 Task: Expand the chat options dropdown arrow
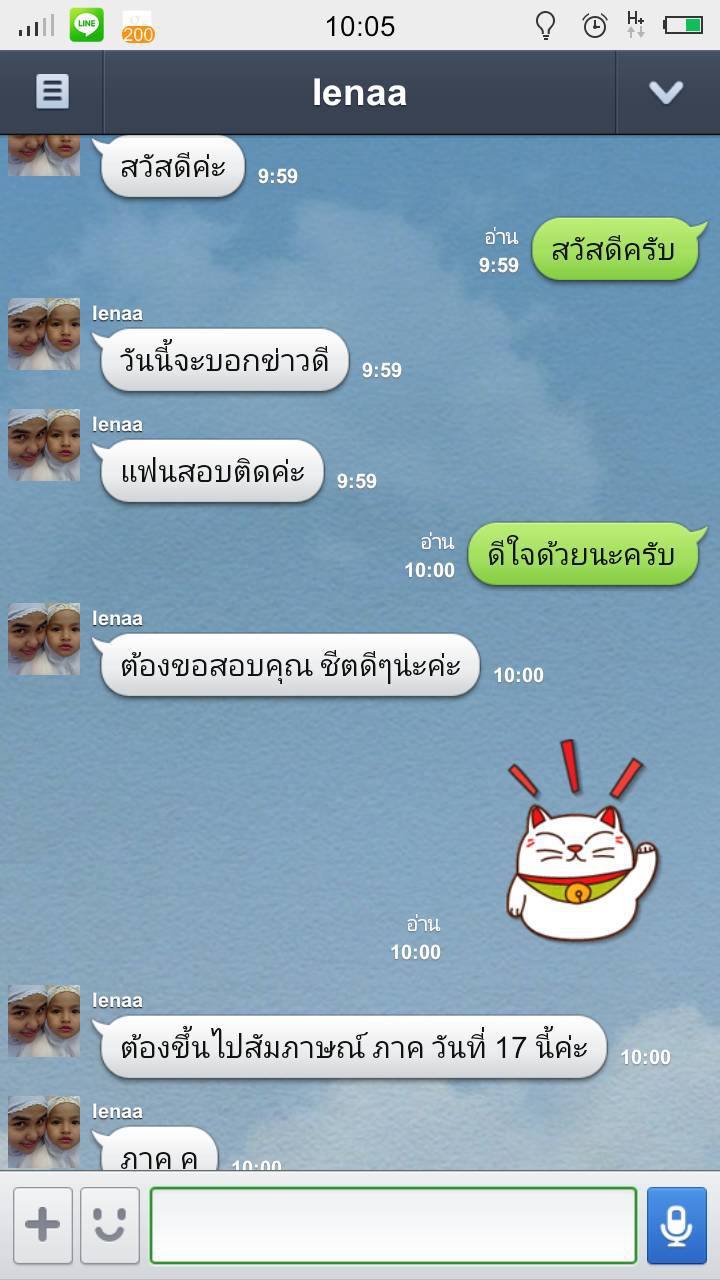click(x=666, y=92)
